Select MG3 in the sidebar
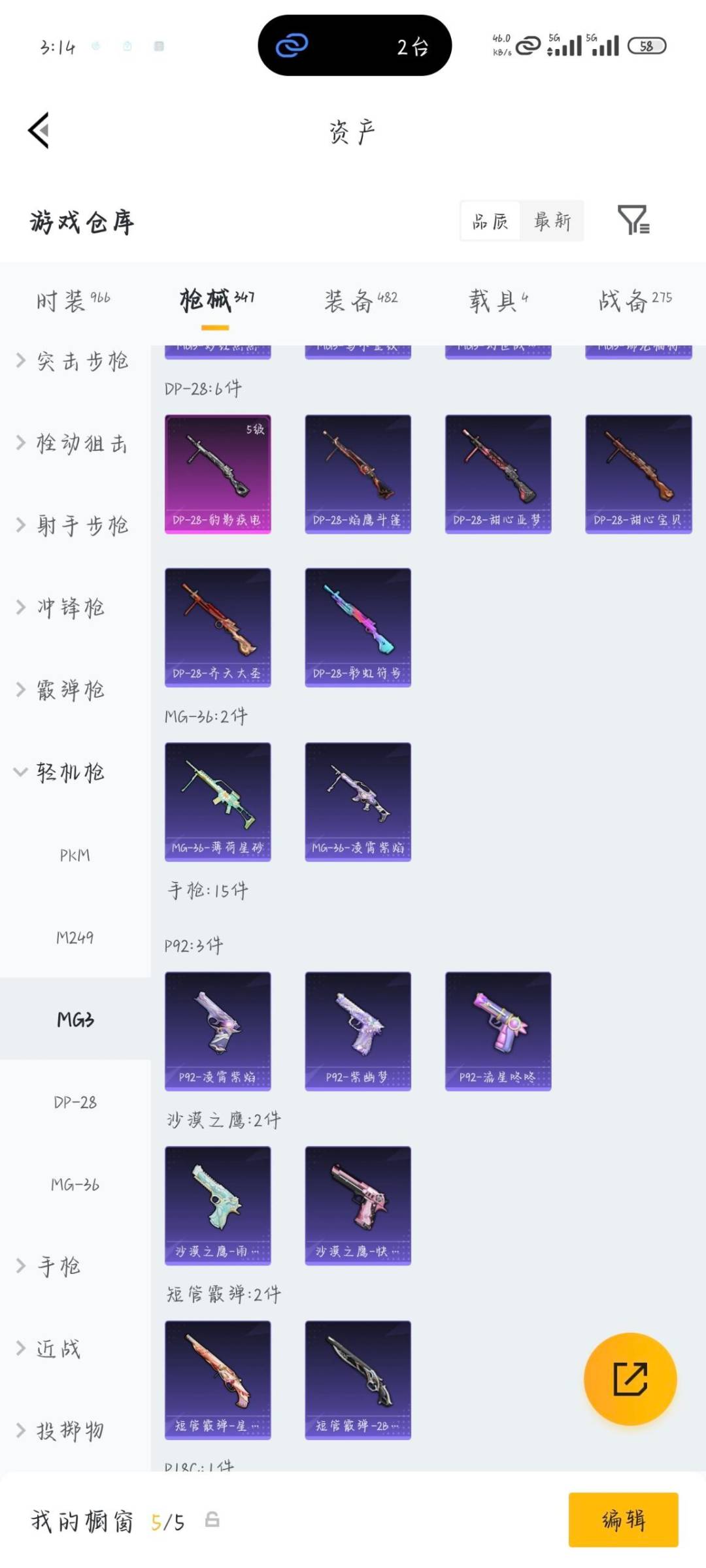The image size is (706, 1568). (x=74, y=1019)
